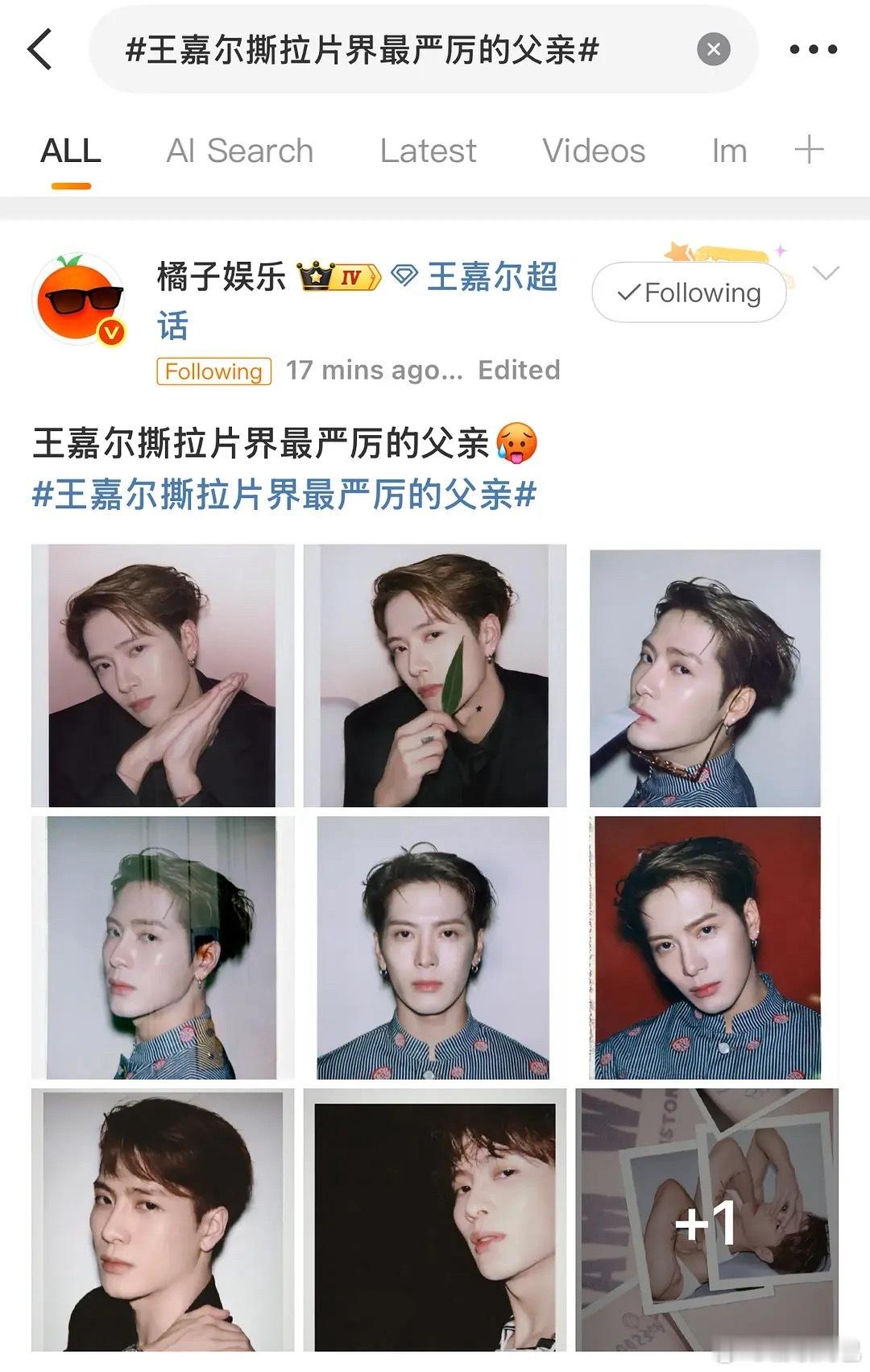Screen dimensions: 870x1372
Task: Switch to the Latest tab
Action: pos(428,150)
